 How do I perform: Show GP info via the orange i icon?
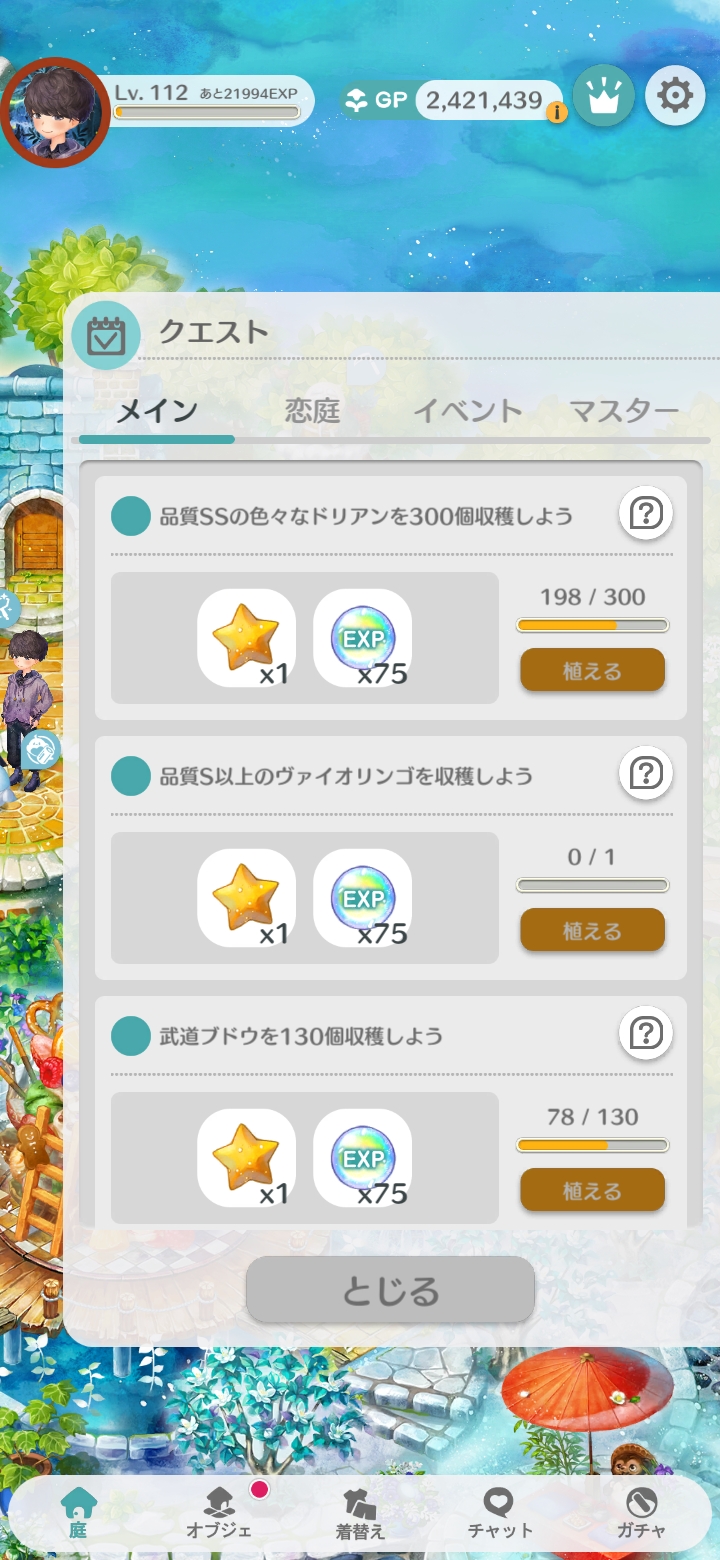tap(557, 113)
